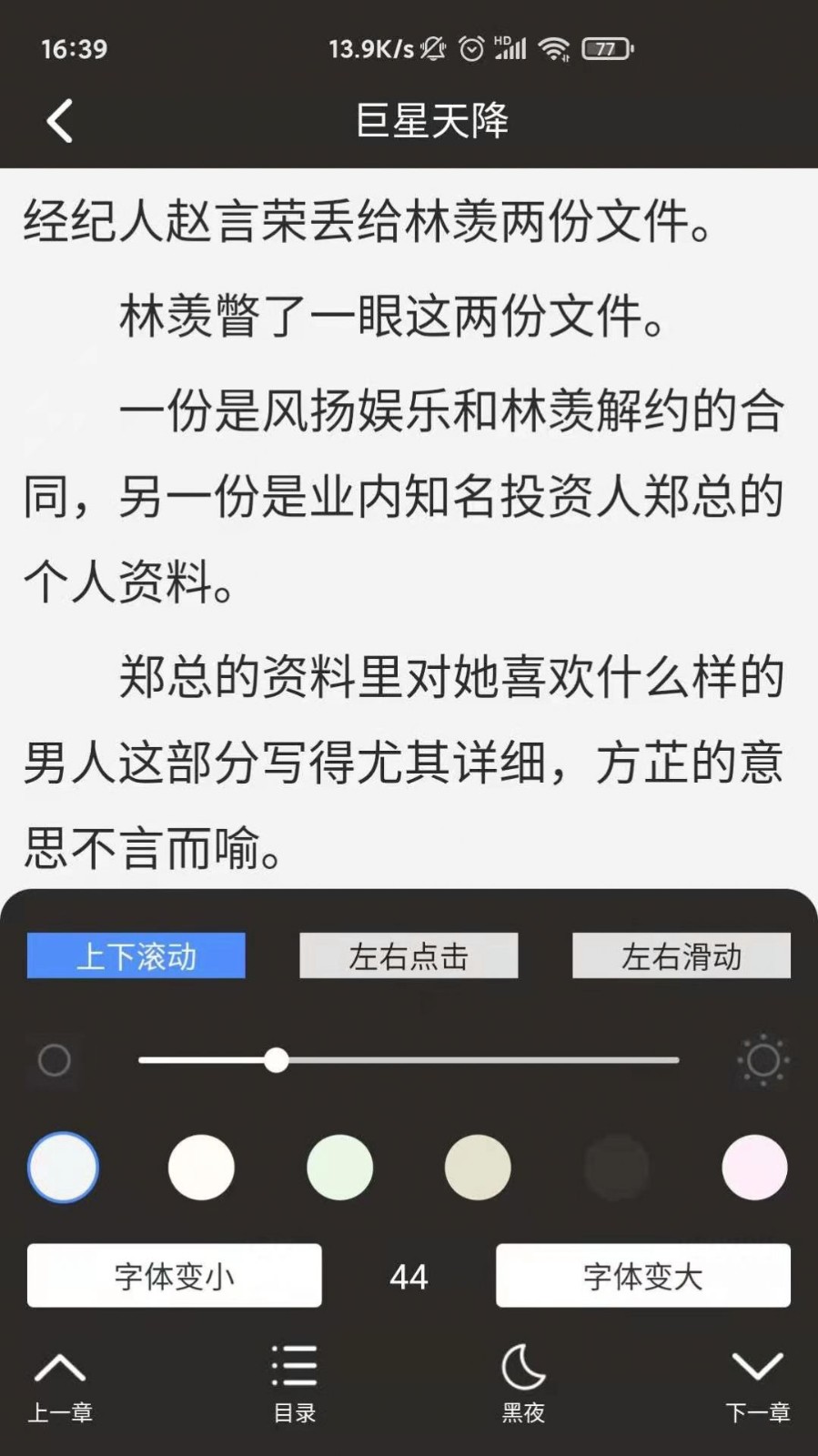Decrease font size with 字体变小
818x1456 pixels.
coord(174,1276)
